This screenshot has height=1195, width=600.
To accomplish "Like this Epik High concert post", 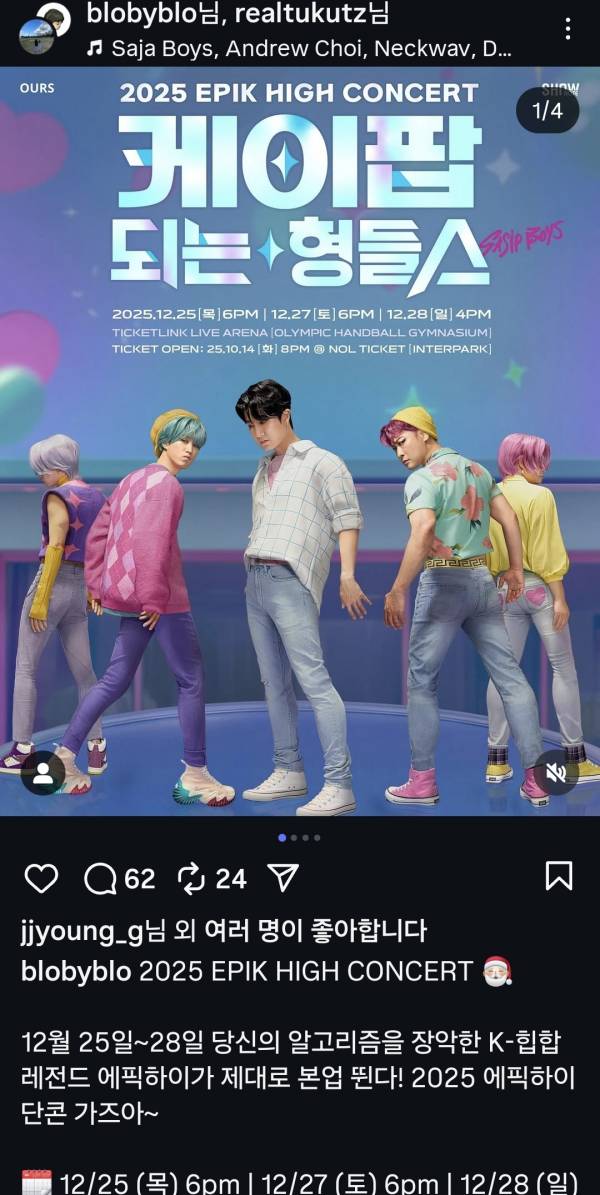I will (41, 878).
